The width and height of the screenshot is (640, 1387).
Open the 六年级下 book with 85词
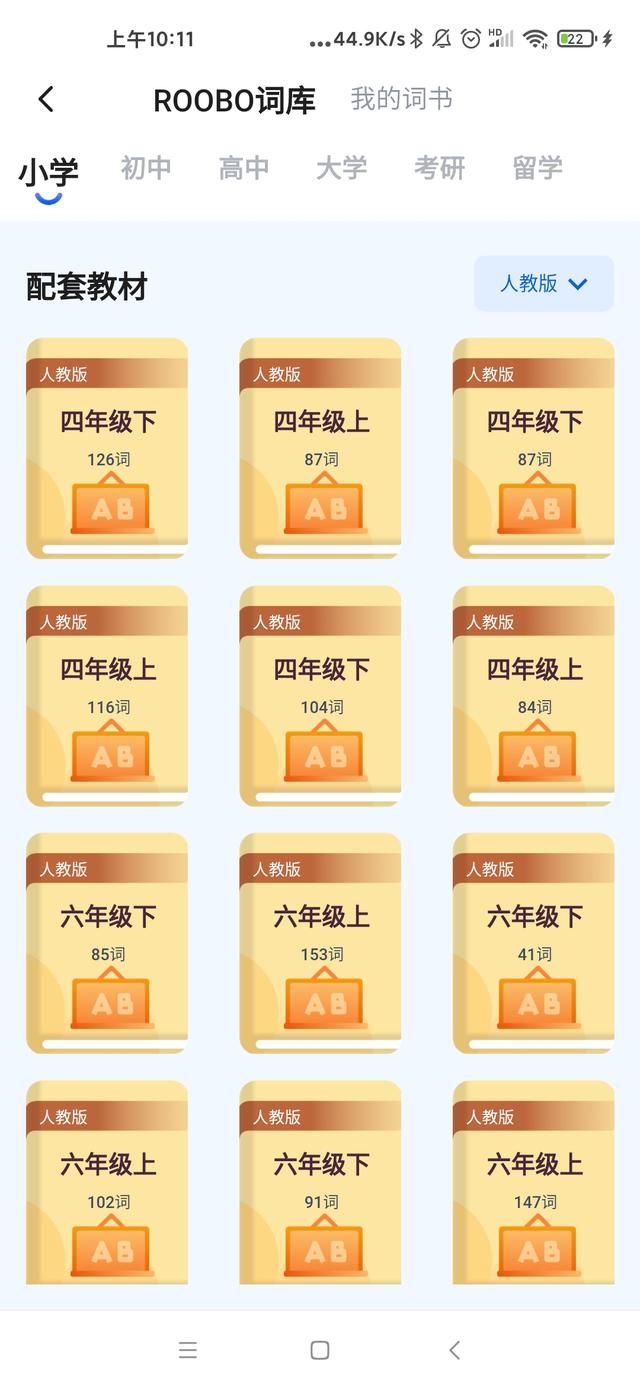coord(107,943)
